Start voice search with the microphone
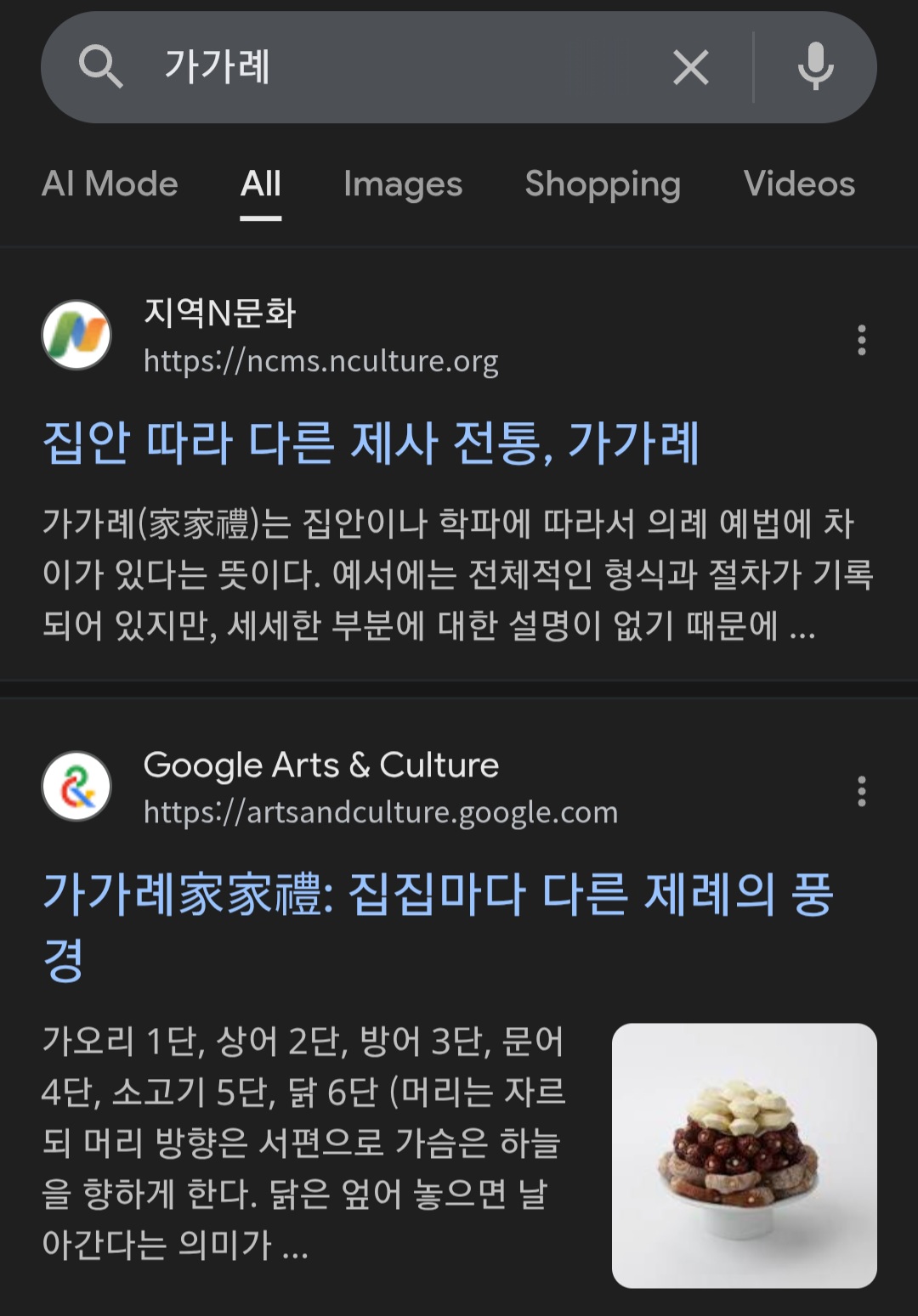 [x=815, y=67]
